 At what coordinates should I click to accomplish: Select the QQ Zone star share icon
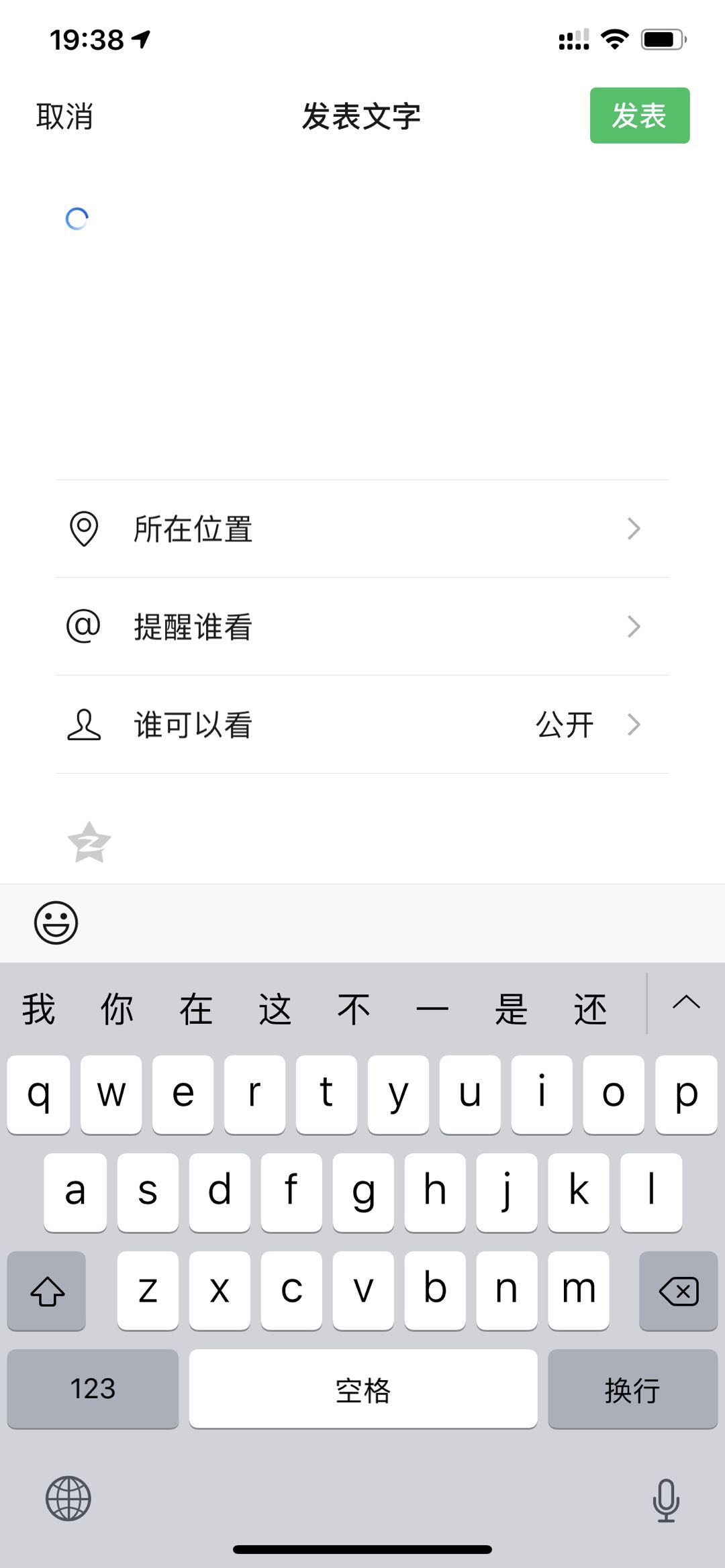89,843
